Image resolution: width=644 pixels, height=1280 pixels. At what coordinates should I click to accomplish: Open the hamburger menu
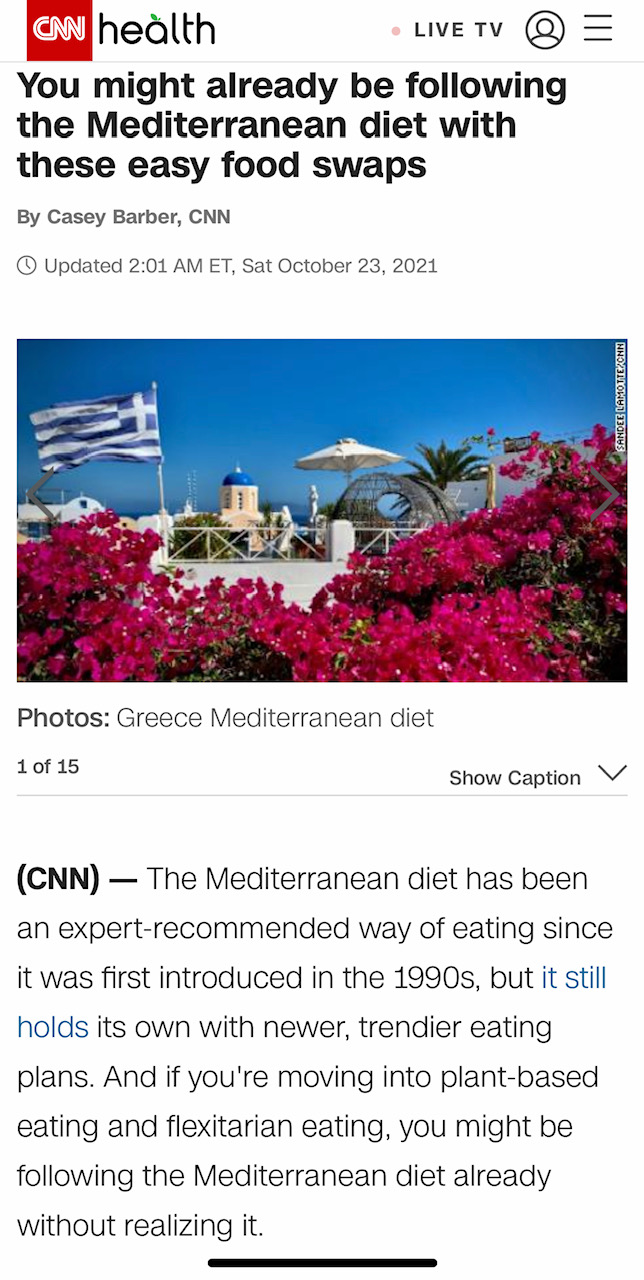(x=598, y=29)
